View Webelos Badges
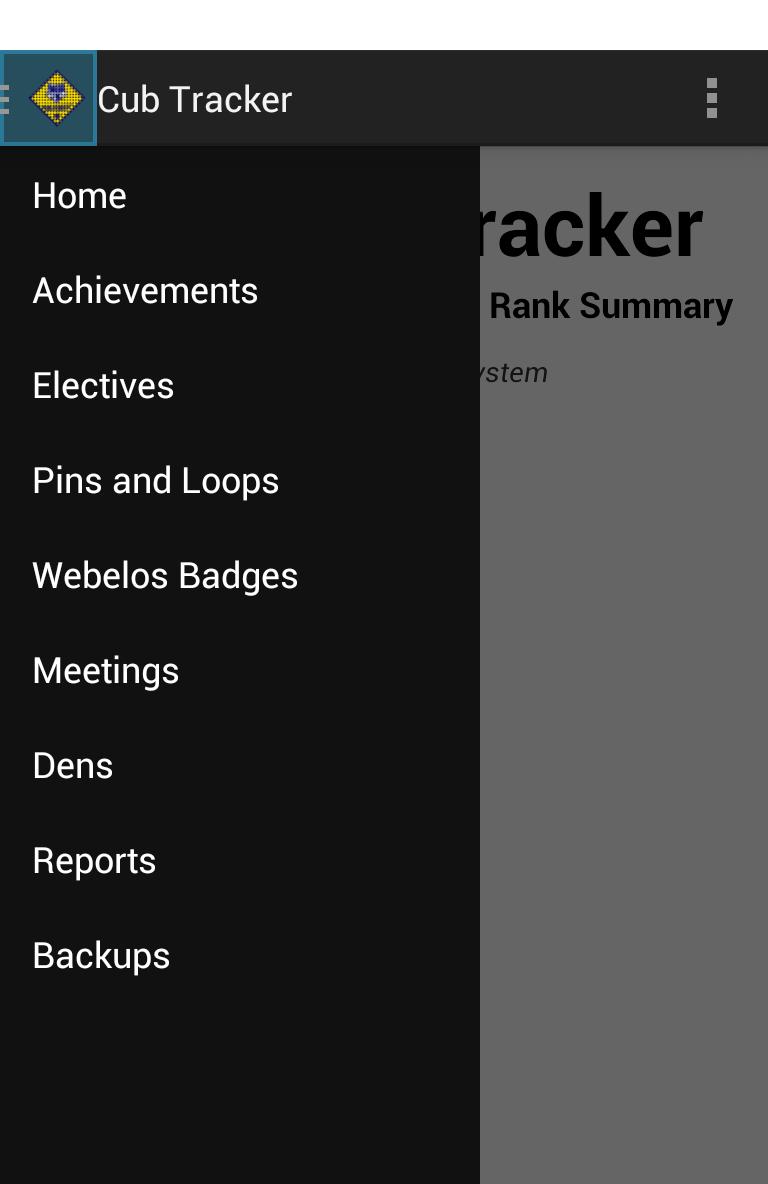The height and width of the screenshot is (1184, 768). pyautogui.click(x=166, y=576)
